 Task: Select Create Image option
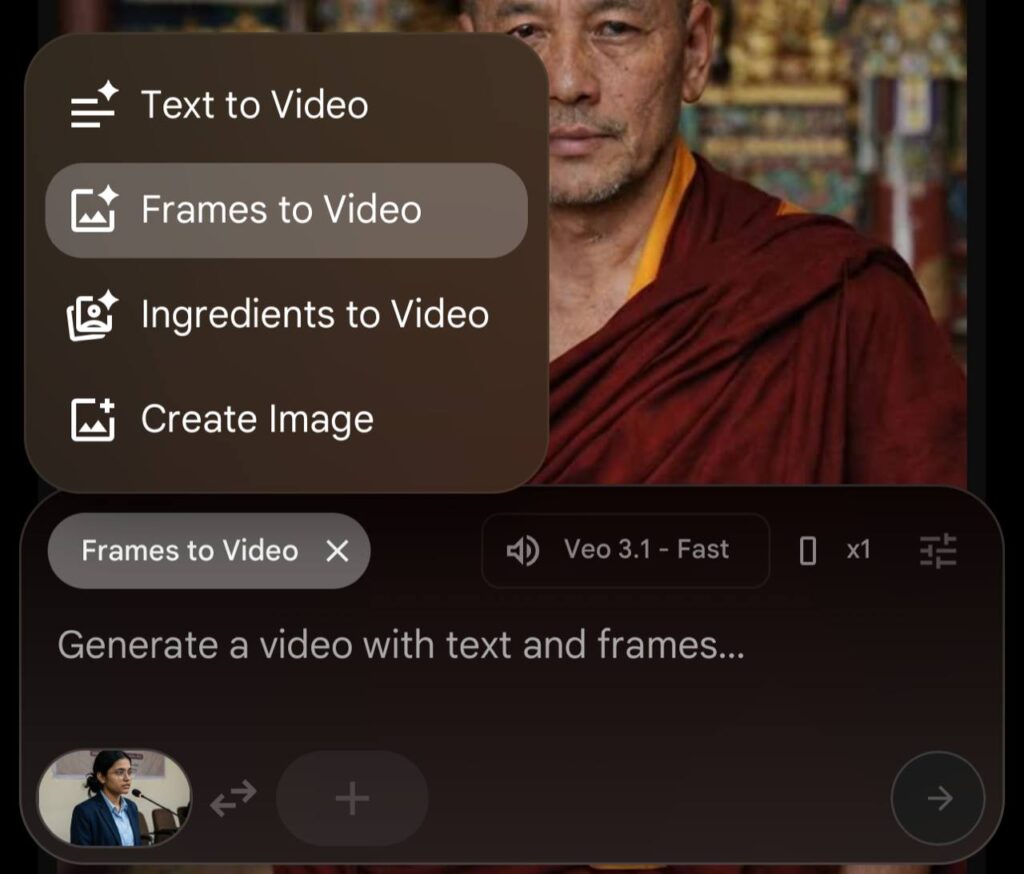coord(256,420)
